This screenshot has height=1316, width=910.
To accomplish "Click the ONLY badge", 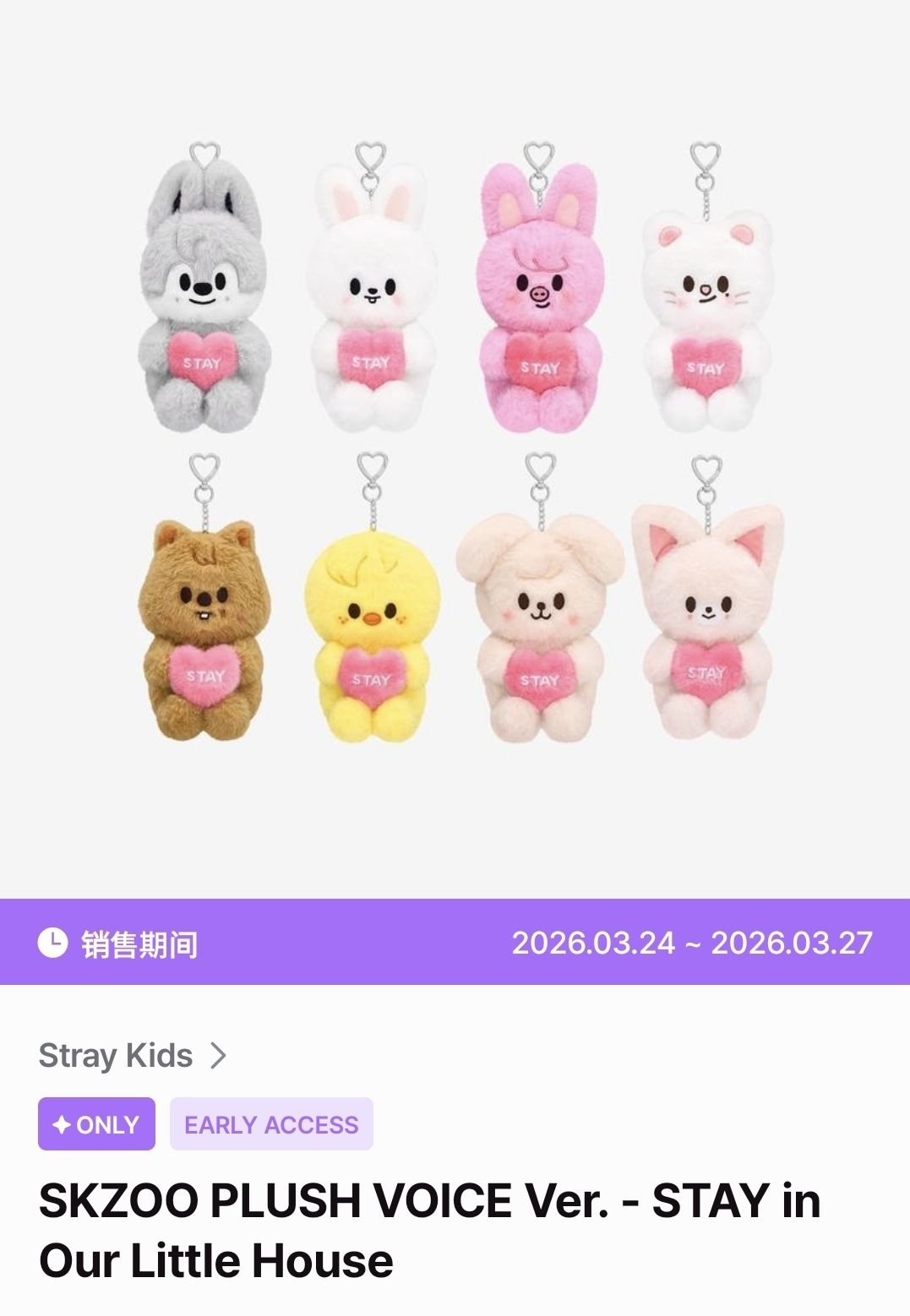I will 95,1124.
